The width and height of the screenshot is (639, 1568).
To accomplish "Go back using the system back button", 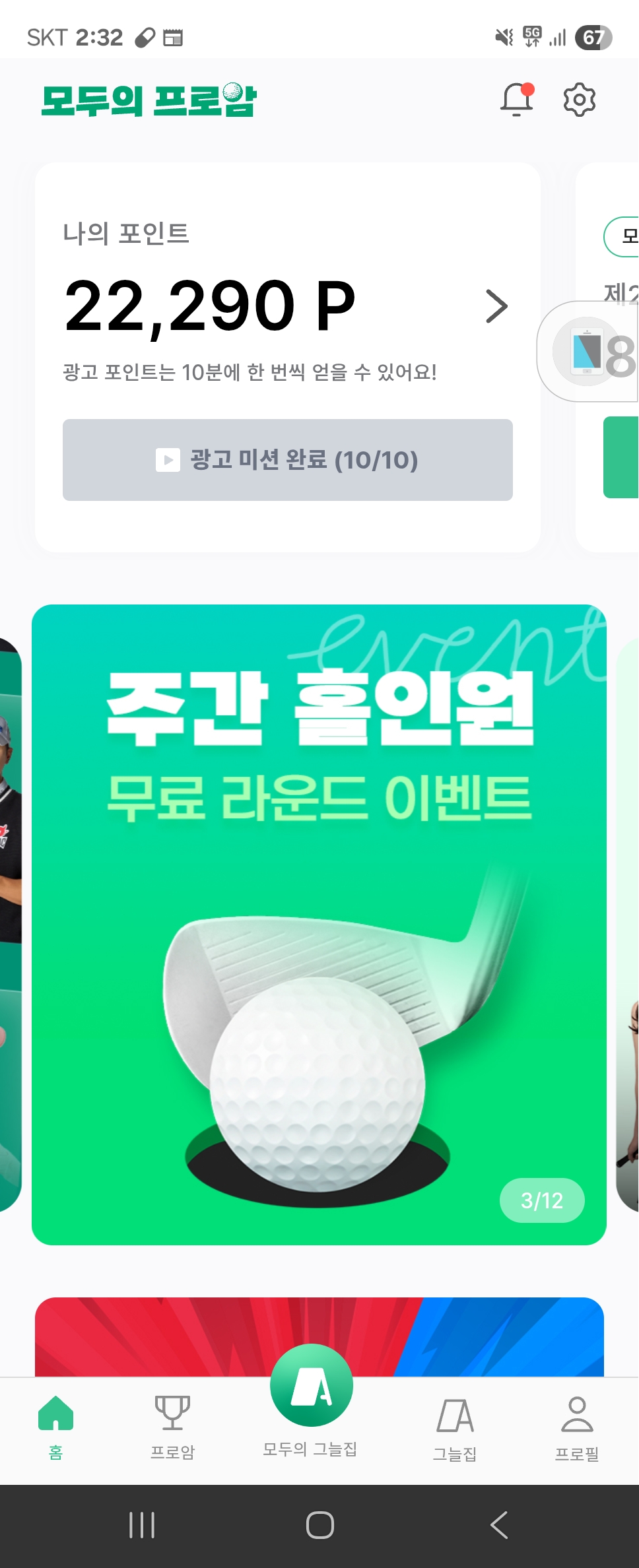I will (x=499, y=1525).
